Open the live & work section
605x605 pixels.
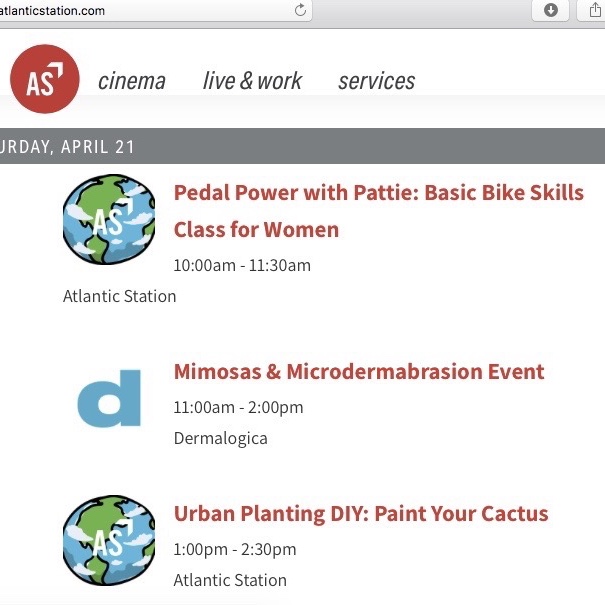click(252, 81)
